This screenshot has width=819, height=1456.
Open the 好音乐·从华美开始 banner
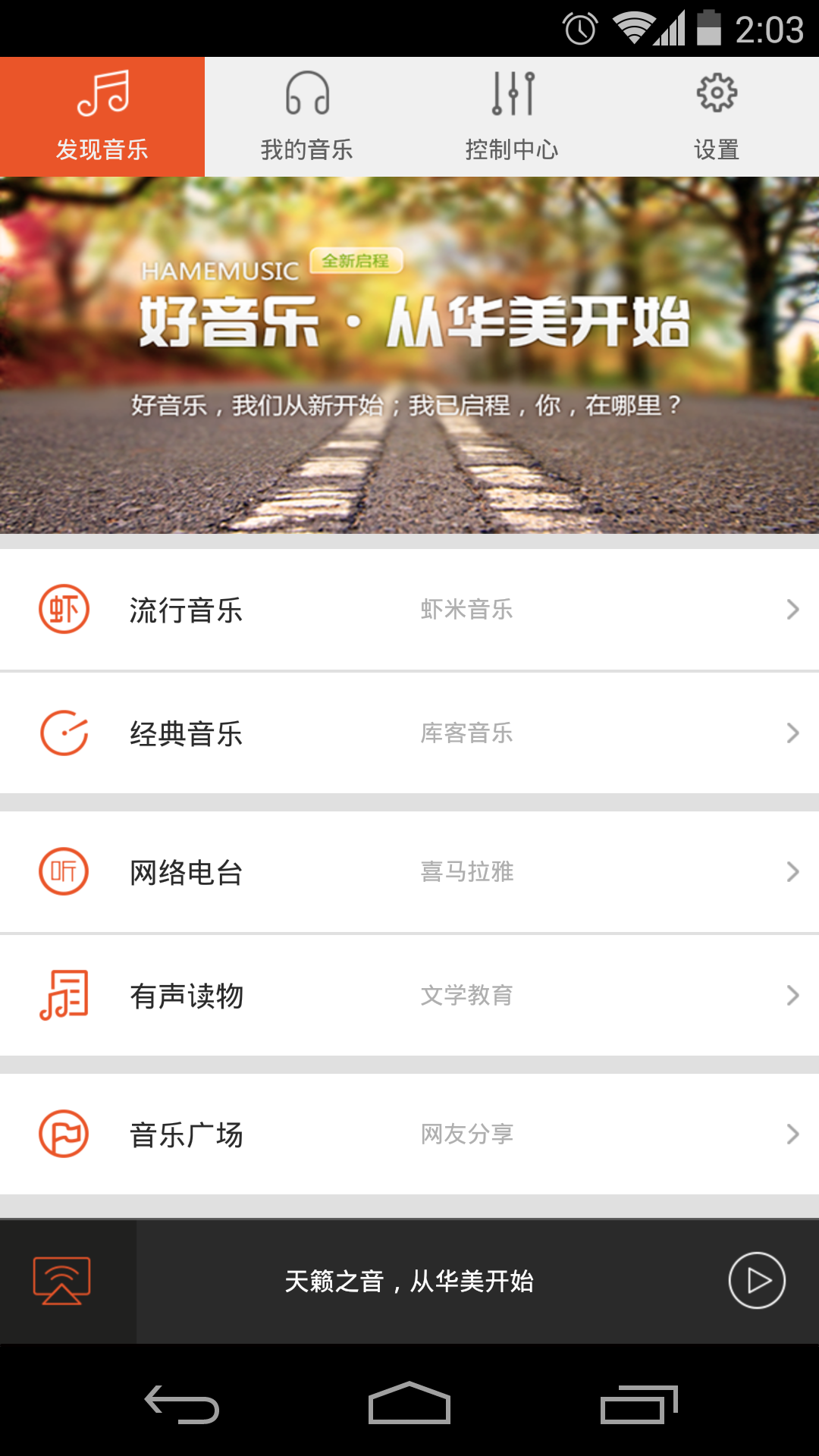[409, 355]
